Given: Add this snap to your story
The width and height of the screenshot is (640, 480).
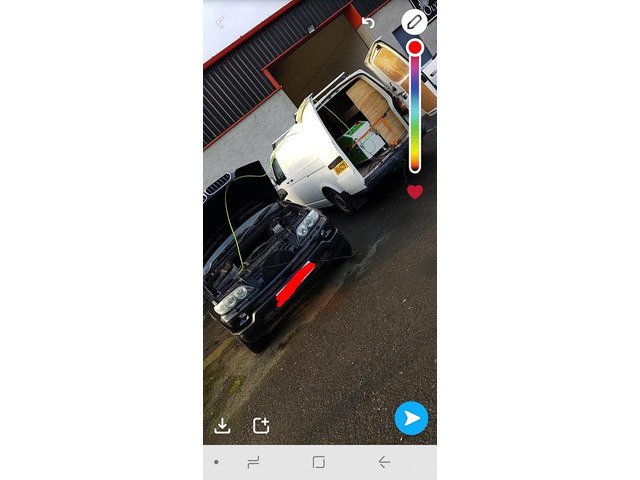Looking at the screenshot, I should 261,425.
